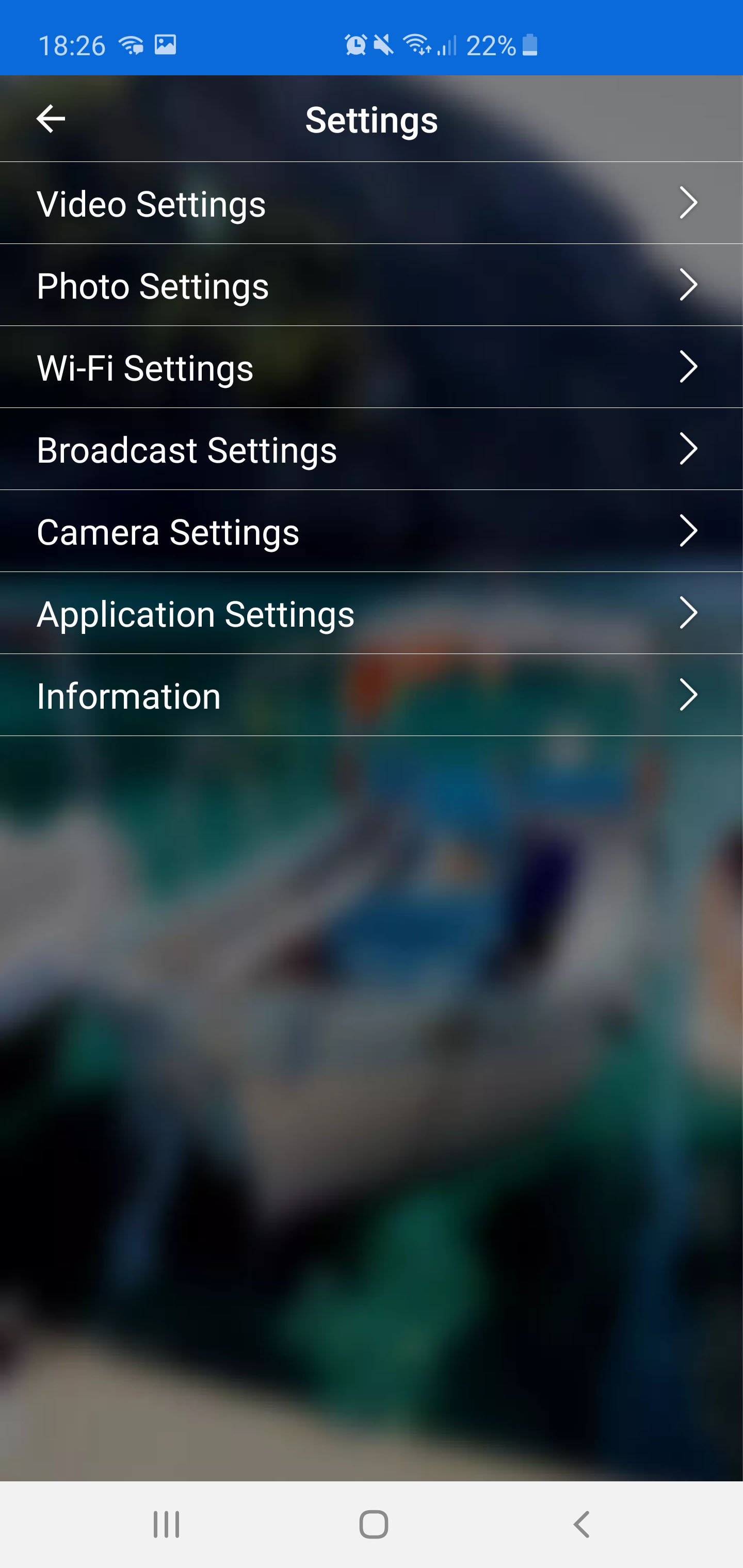
Task: Open Photo Settings
Action: click(370, 285)
